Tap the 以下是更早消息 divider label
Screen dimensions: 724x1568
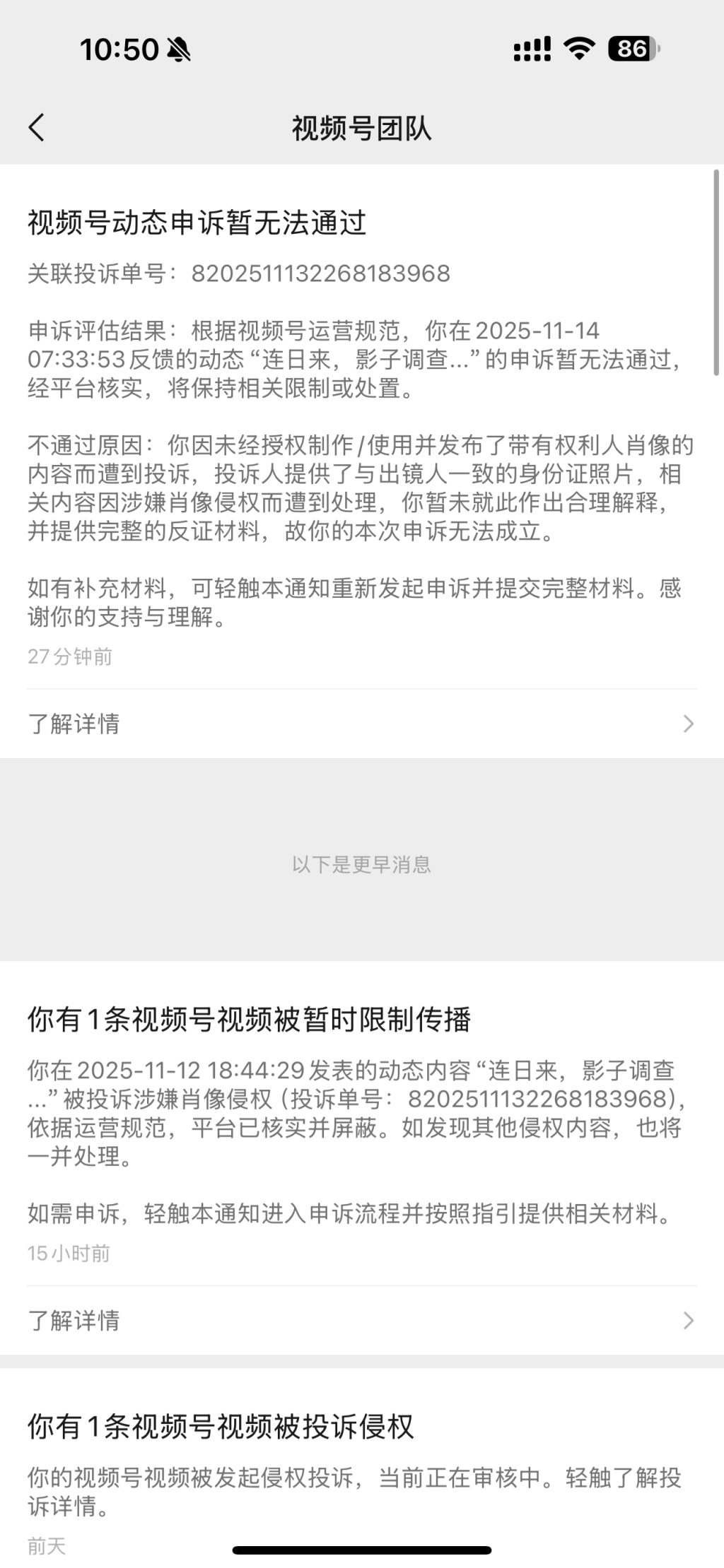click(362, 865)
